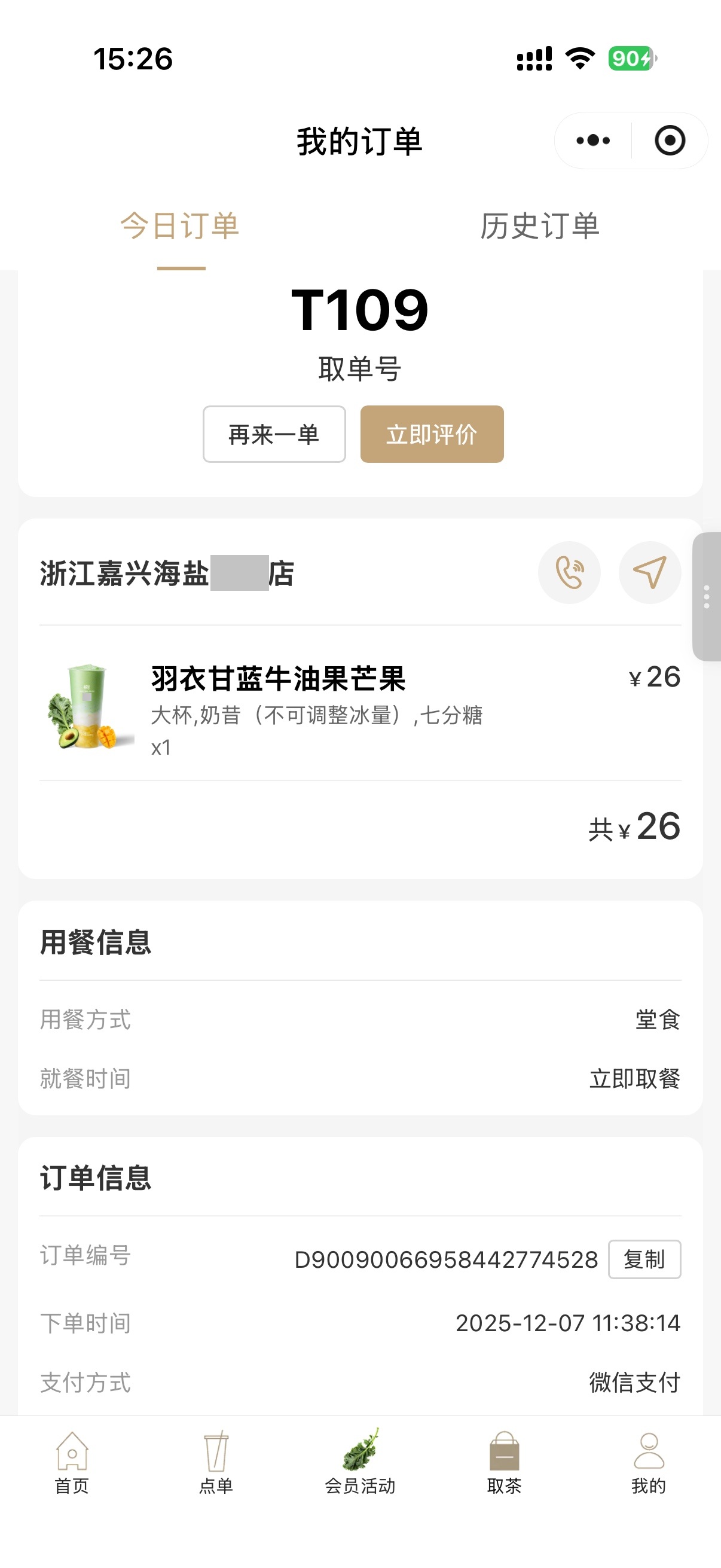Navigate to the store with arrow icon
721x1568 pixels.
pyautogui.click(x=649, y=573)
